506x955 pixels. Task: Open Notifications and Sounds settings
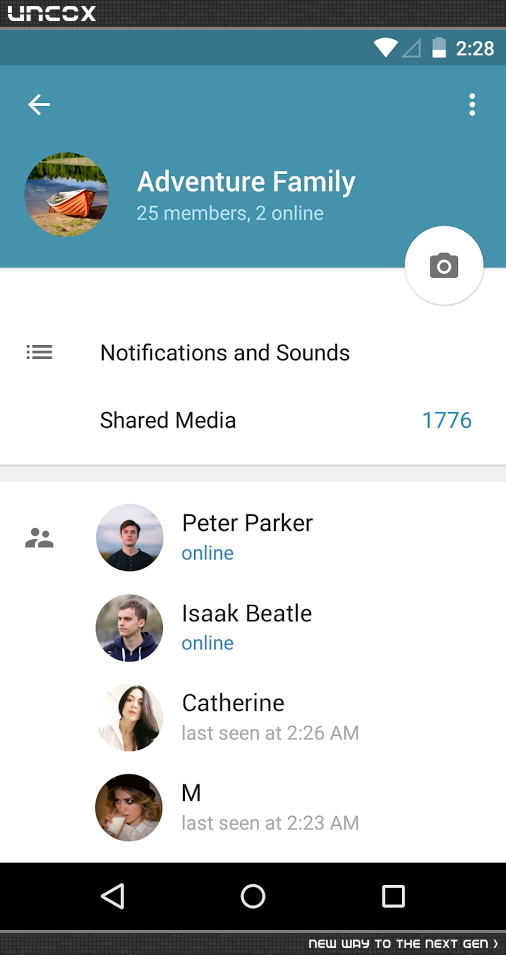point(253,353)
